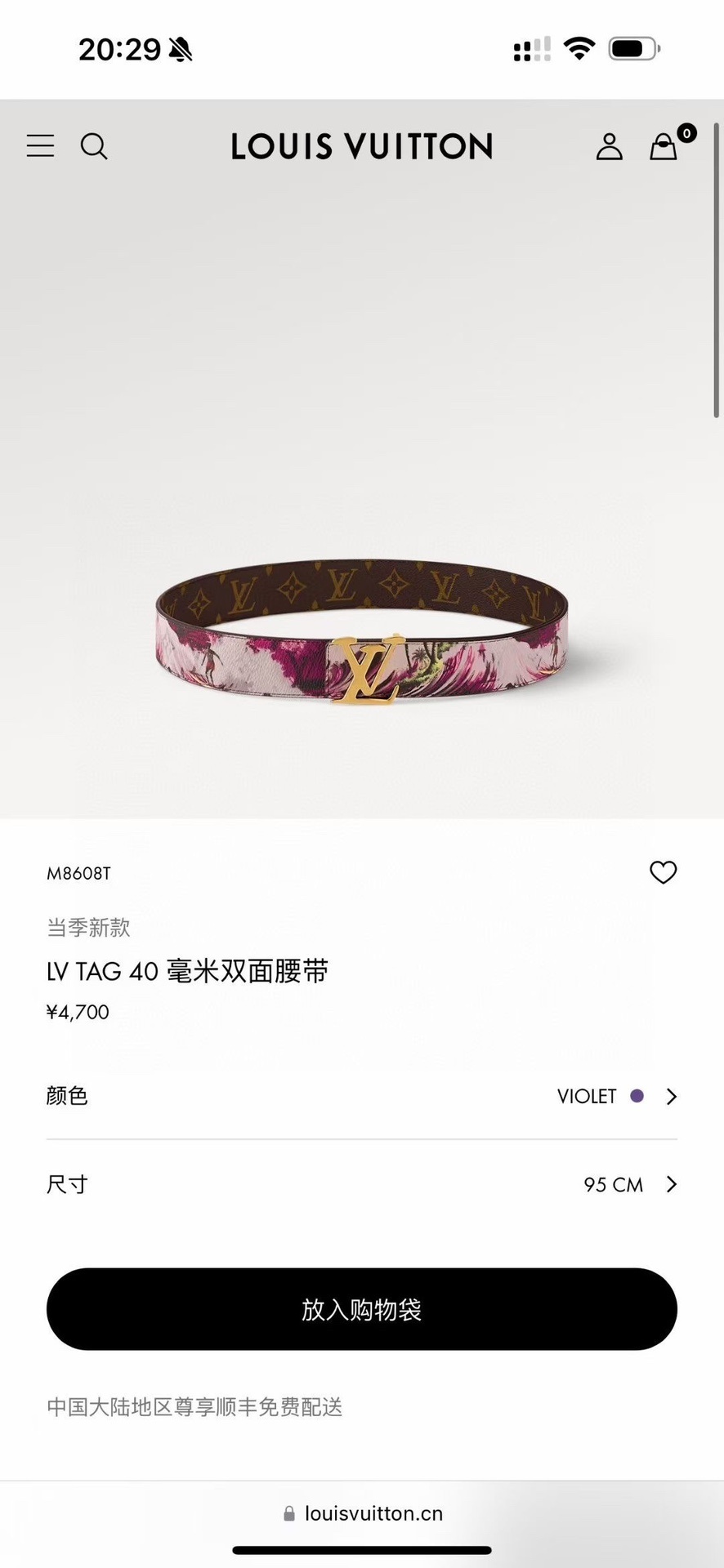724x1568 pixels.
Task: Add belt to wishlist heart
Action: (x=663, y=872)
